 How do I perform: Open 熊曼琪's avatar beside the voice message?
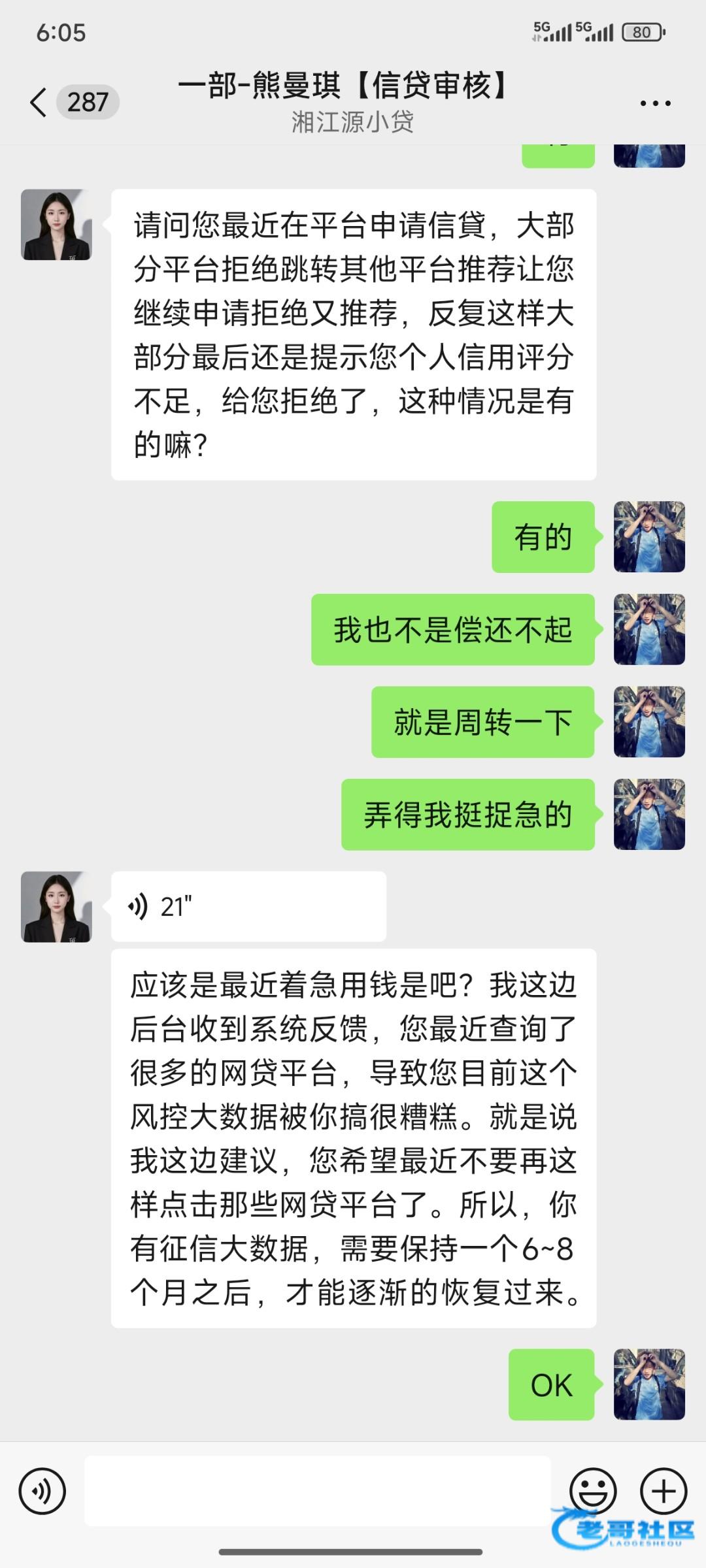click(x=56, y=907)
